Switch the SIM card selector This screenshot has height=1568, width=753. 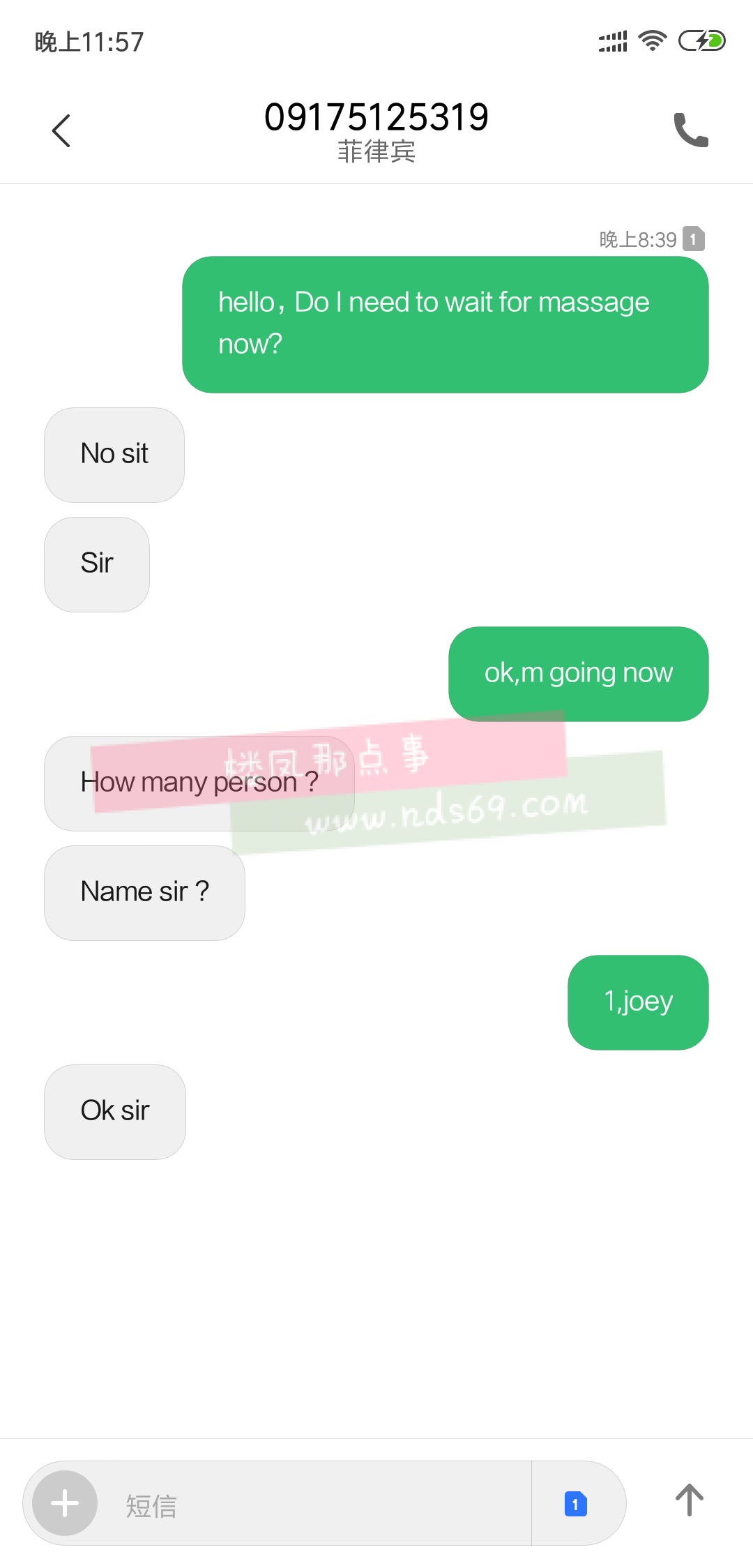[x=576, y=1504]
